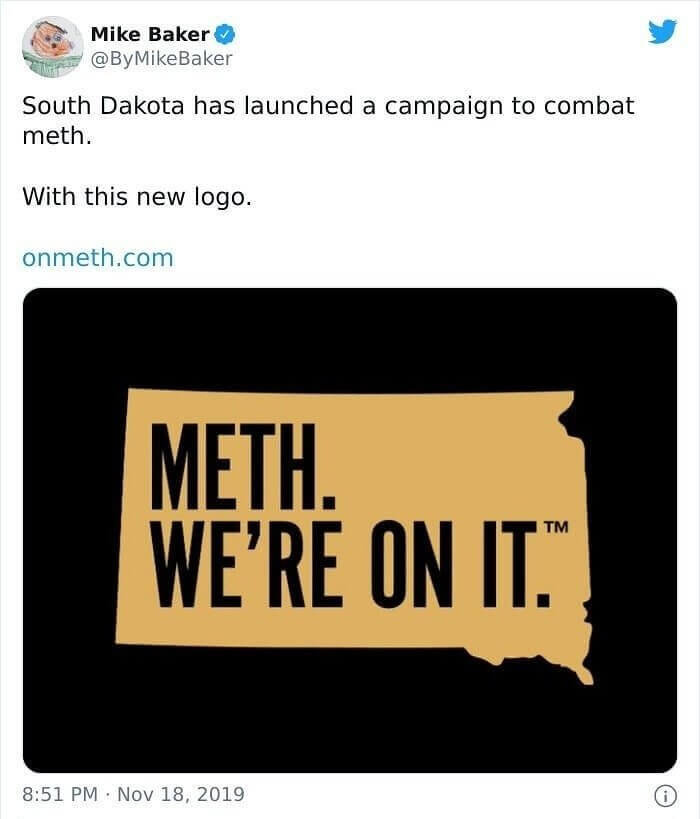The height and width of the screenshot is (819, 700).
Task: Tap the Twitter bird icon
Action: tap(661, 32)
